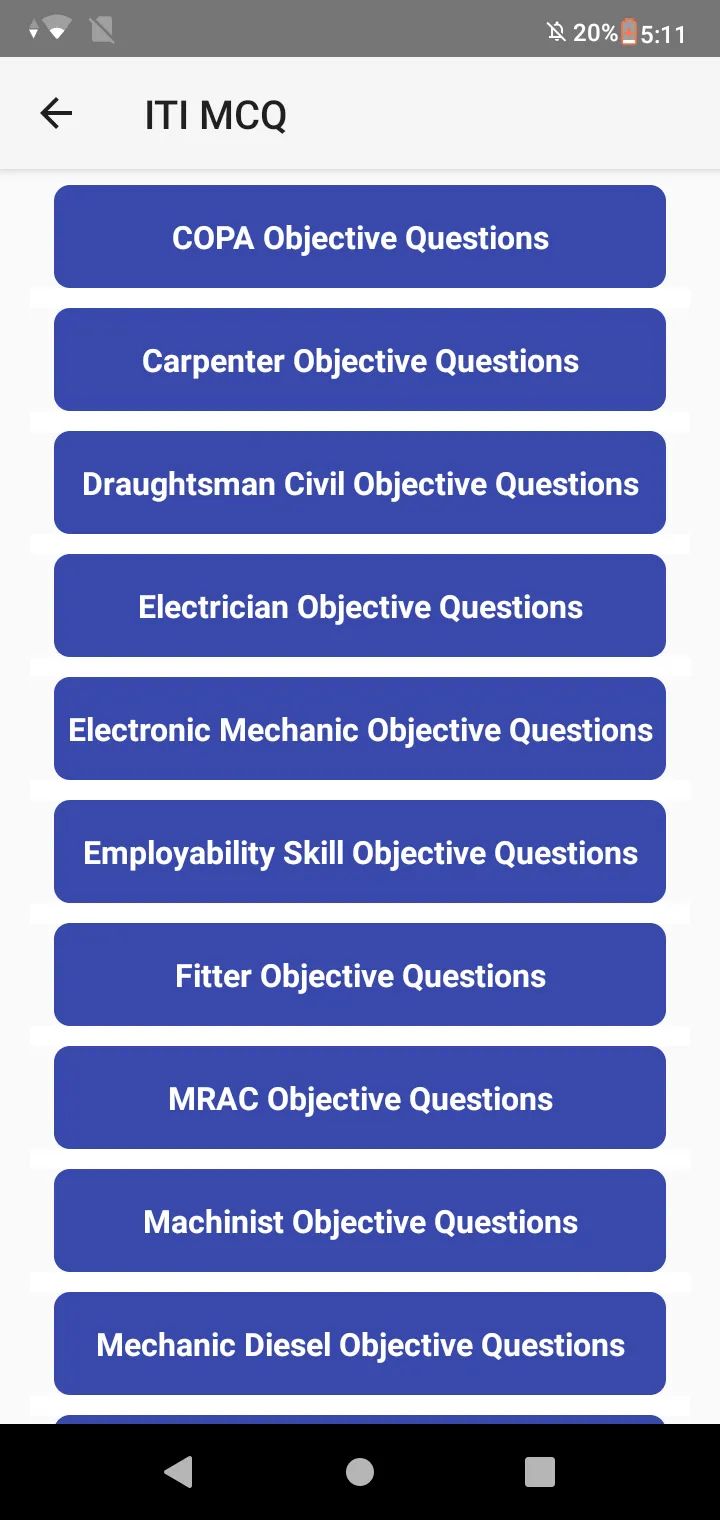Open COPA Objective Questions

[x=360, y=237]
